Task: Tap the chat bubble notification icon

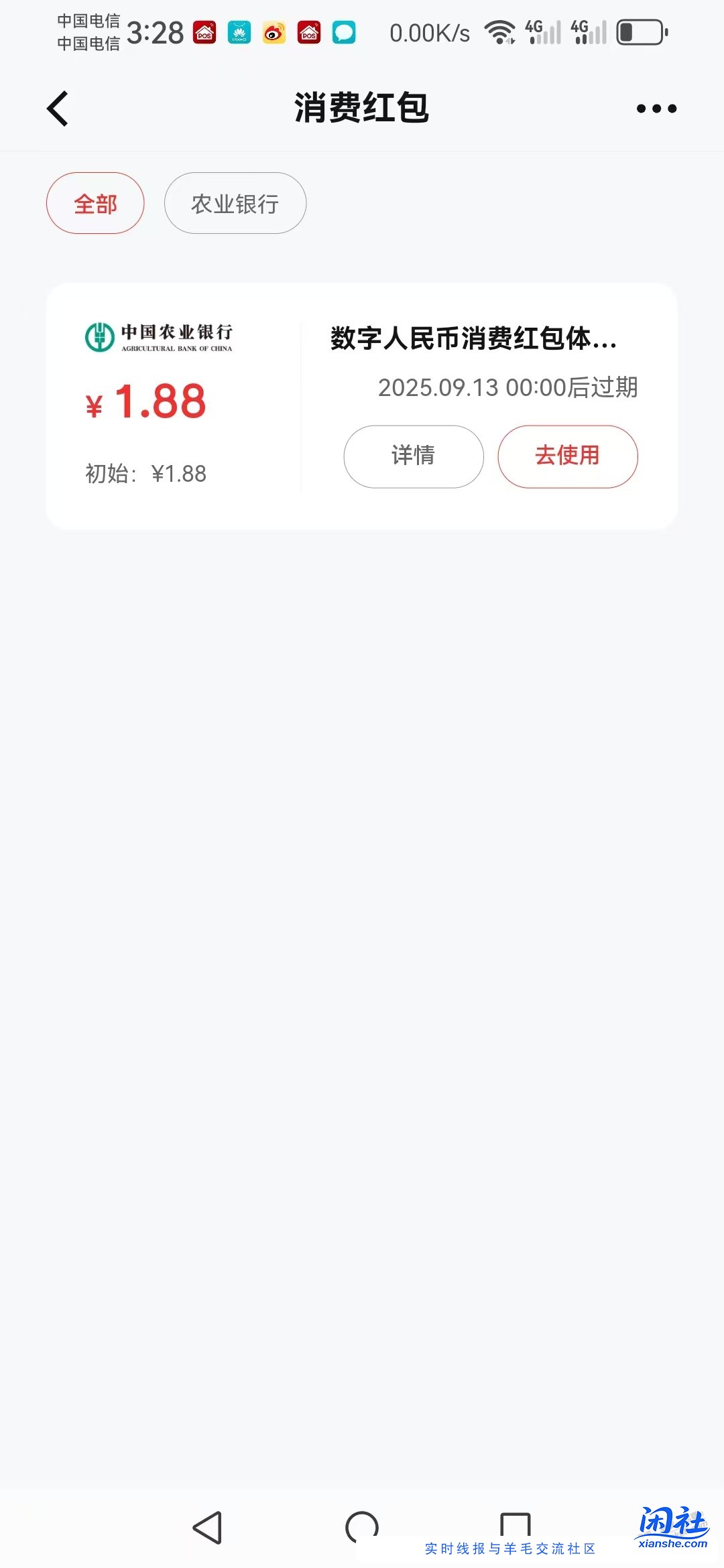Action: pos(343,30)
